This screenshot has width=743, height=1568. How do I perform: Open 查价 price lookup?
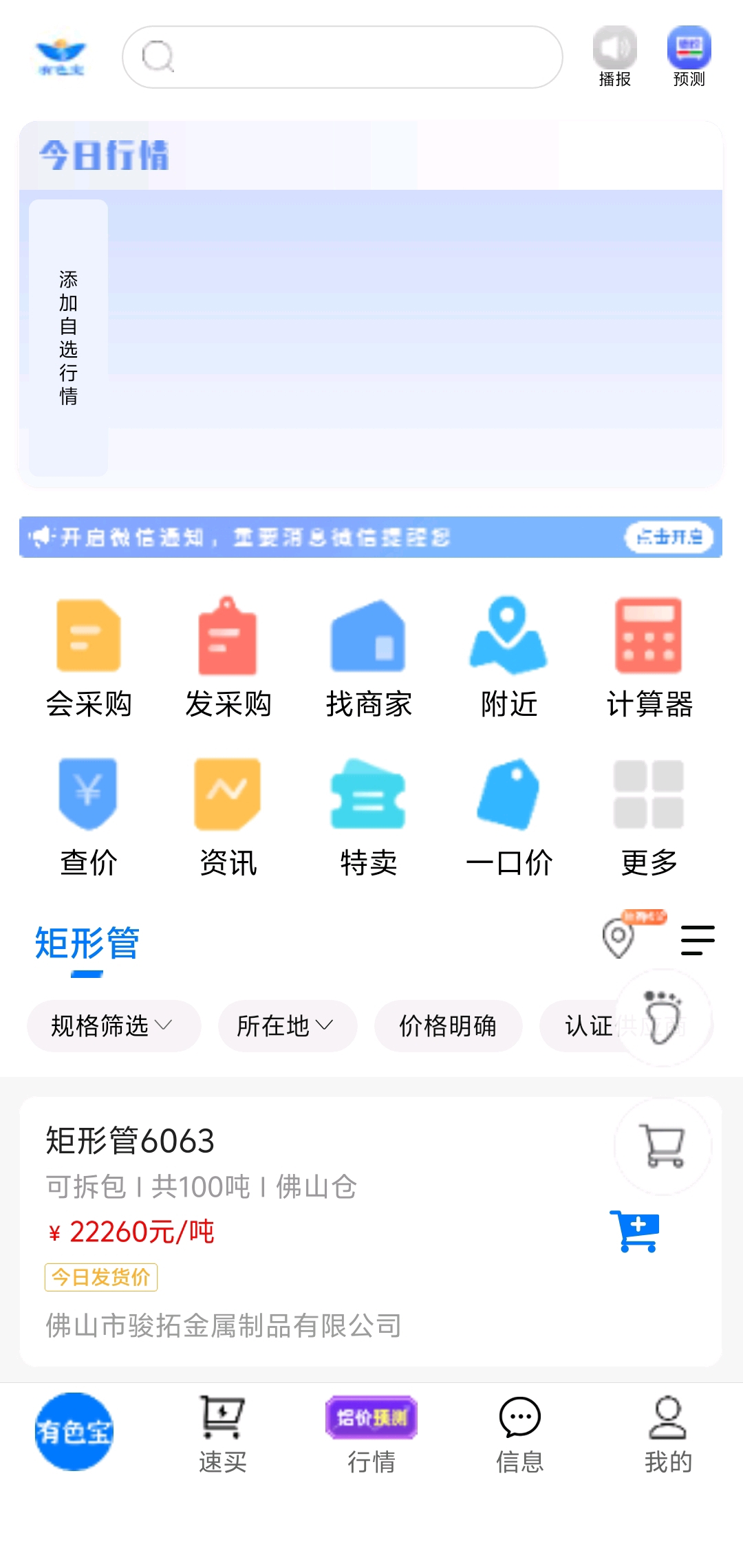tap(89, 818)
